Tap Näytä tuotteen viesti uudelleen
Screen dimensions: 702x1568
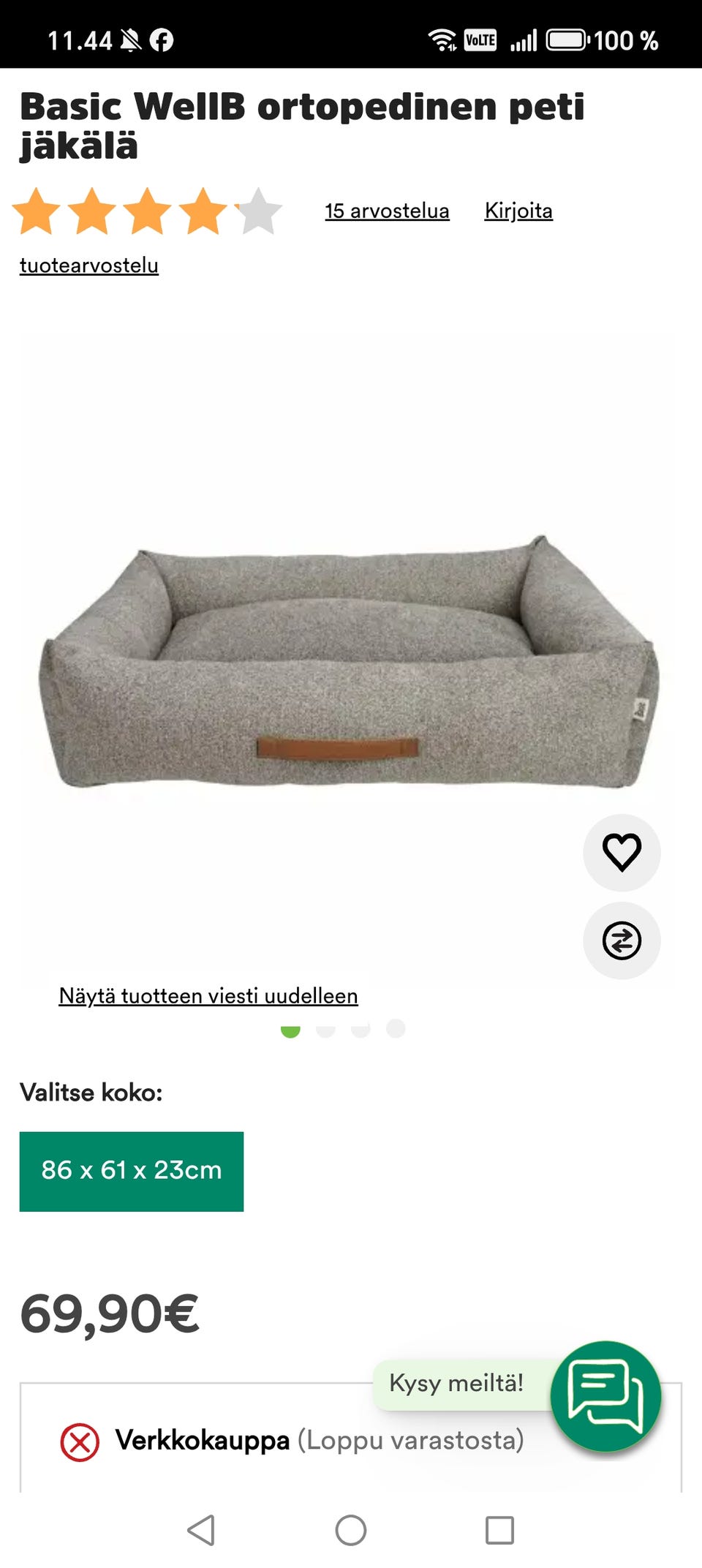[x=208, y=995]
